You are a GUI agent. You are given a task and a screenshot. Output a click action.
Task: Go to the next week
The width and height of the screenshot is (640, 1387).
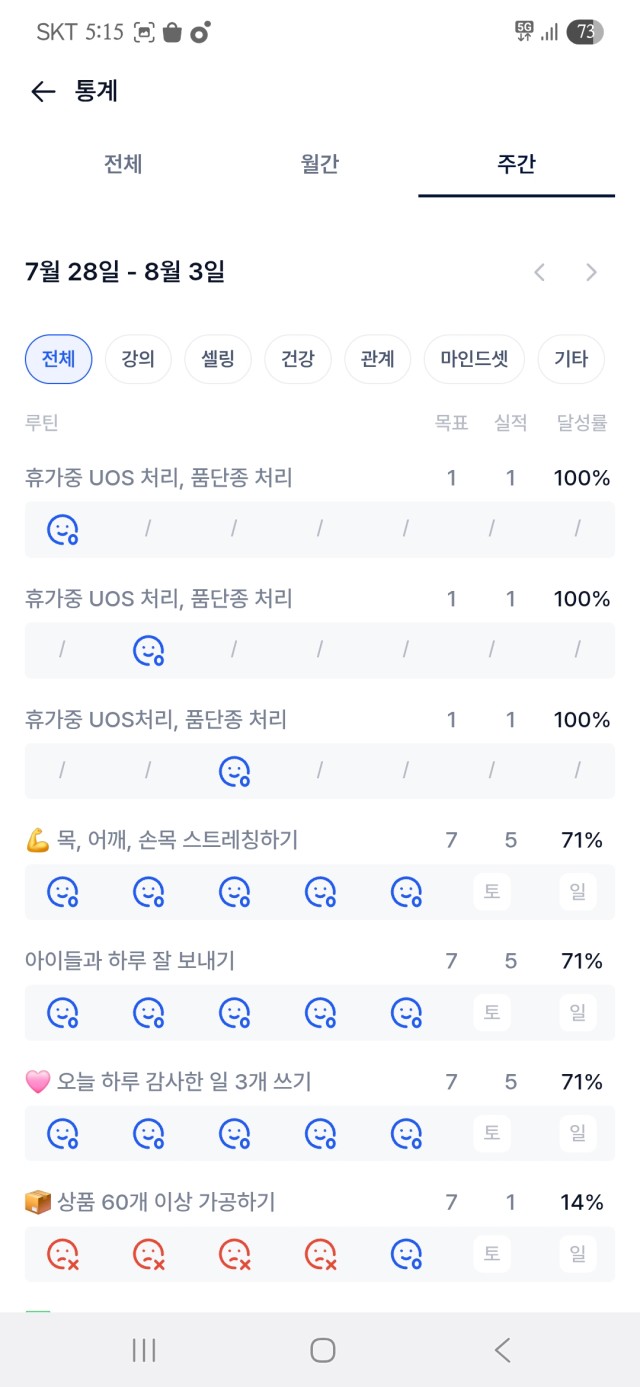point(591,272)
